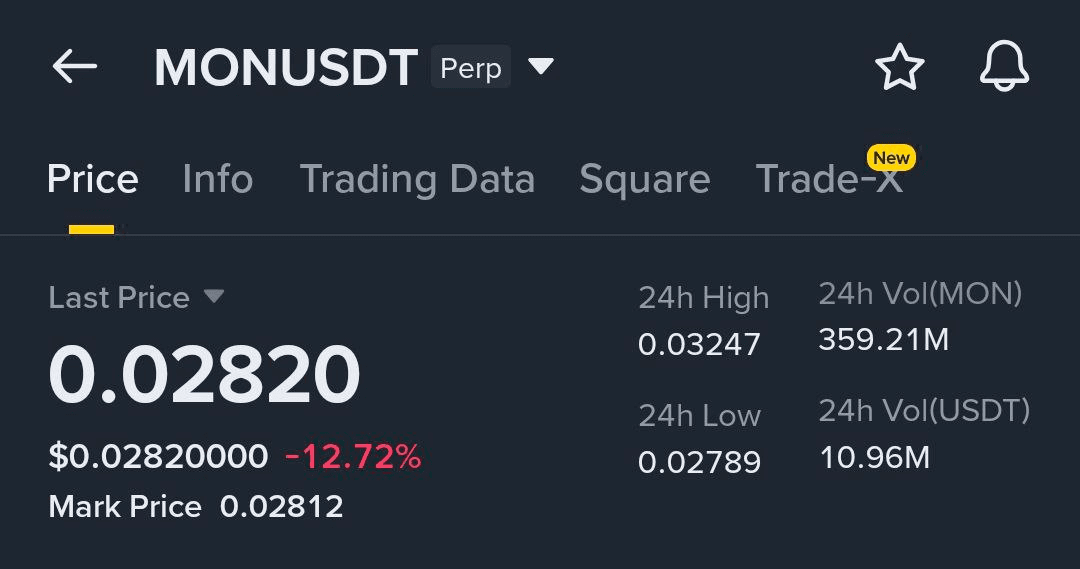View the Square tab

(644, 180)
